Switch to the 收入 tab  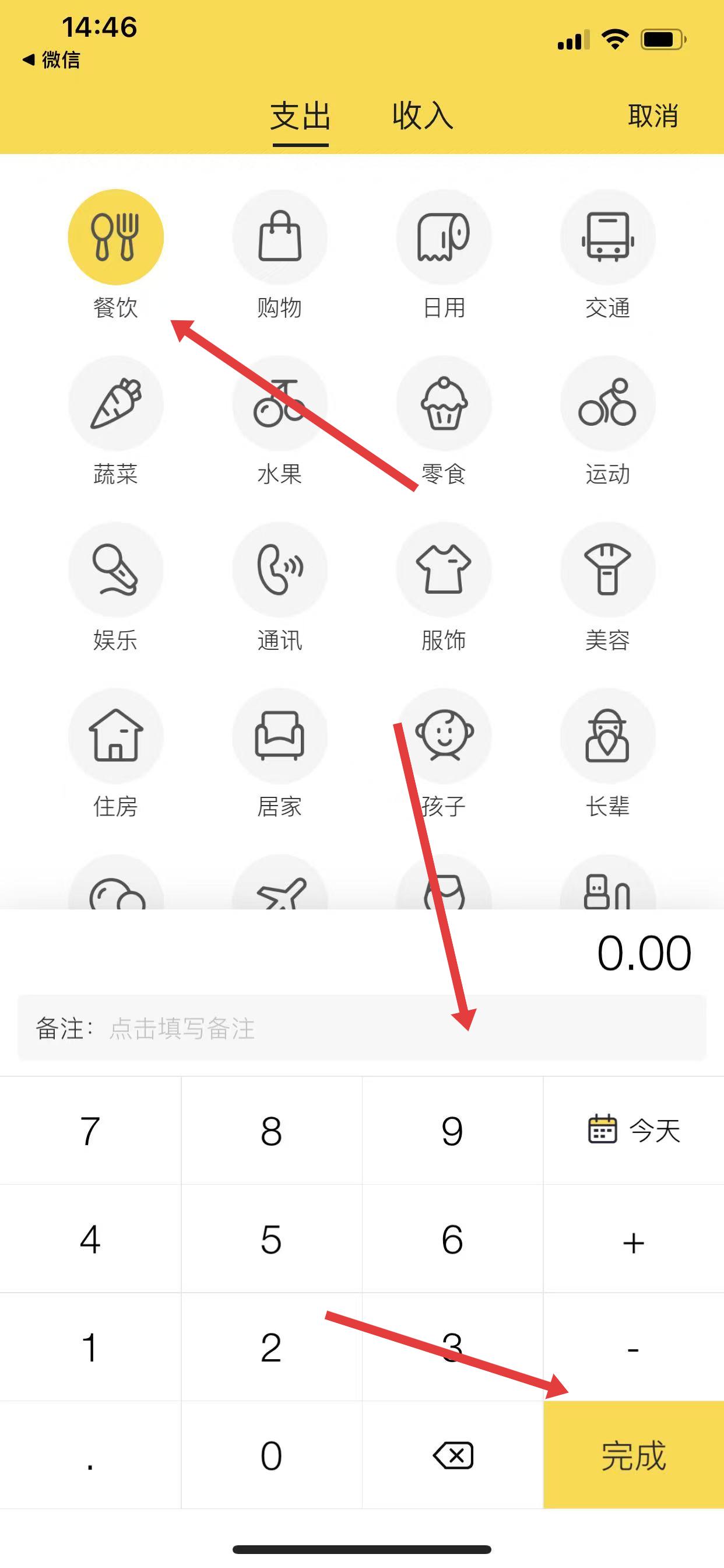click(423, 116)
